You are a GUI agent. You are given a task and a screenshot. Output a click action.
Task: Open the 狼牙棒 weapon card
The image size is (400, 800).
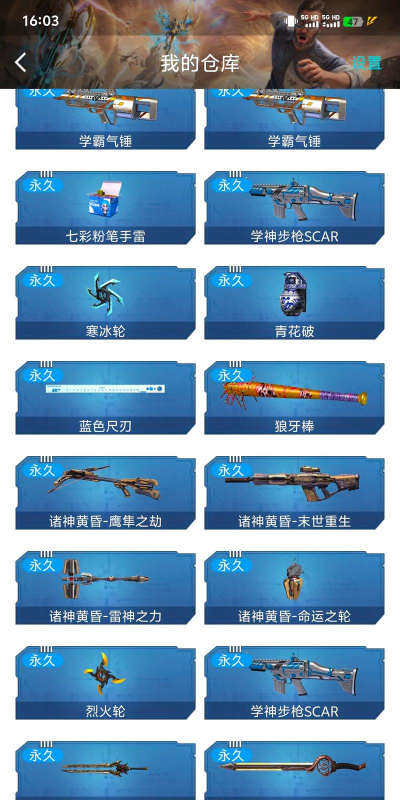point(294,397)
